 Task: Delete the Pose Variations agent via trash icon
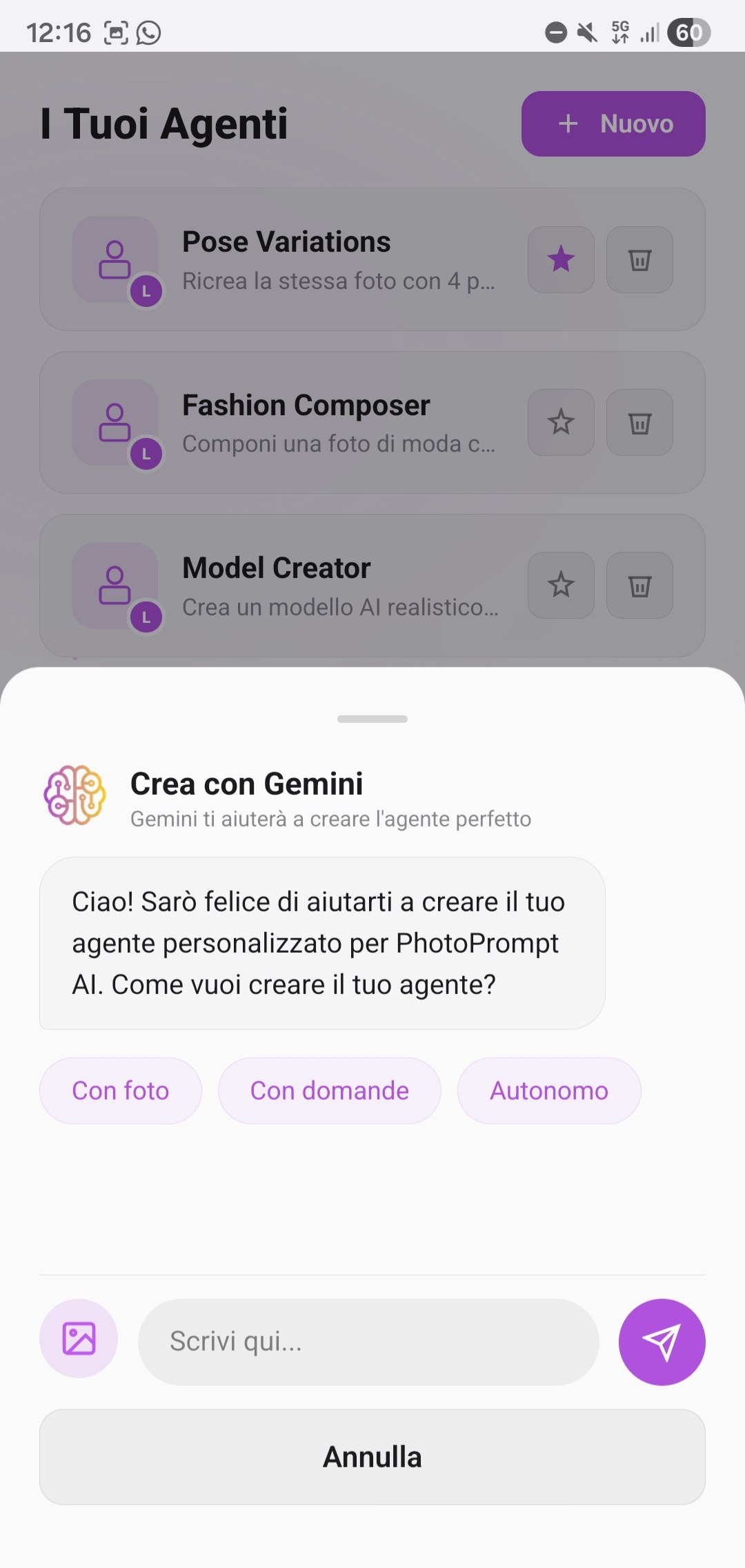[x=639, y=260]
